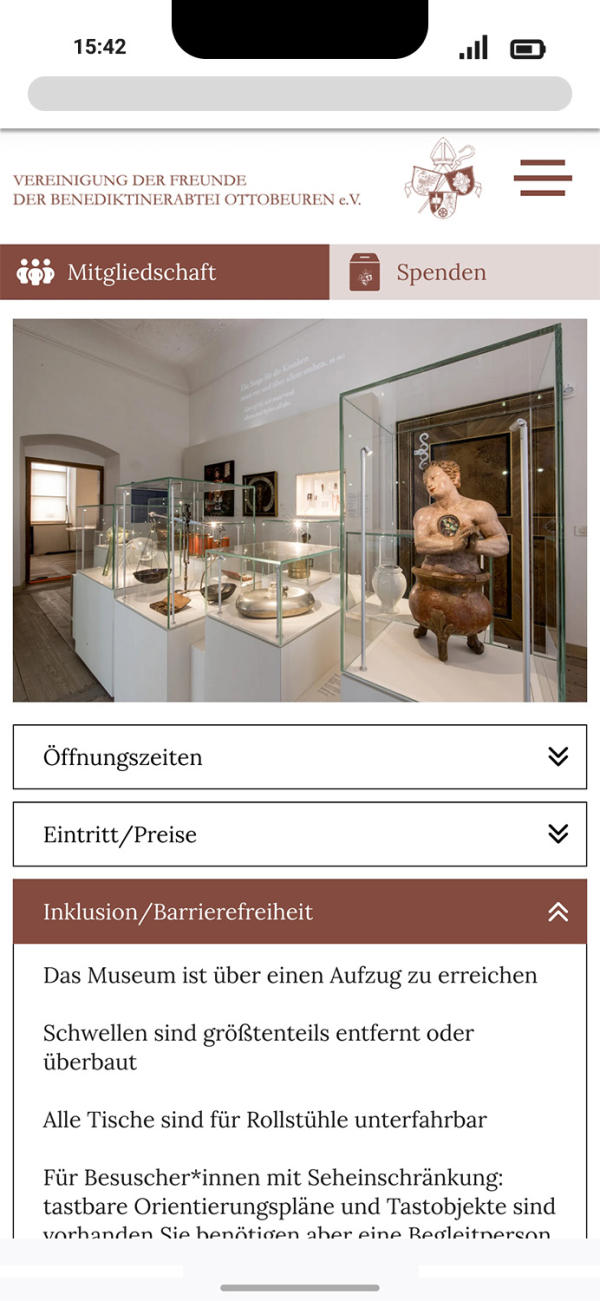Image resolution: width=600 pixels, height=1301 pixels.
Task: Tap the browser address bar
Action: pos(300,93)
